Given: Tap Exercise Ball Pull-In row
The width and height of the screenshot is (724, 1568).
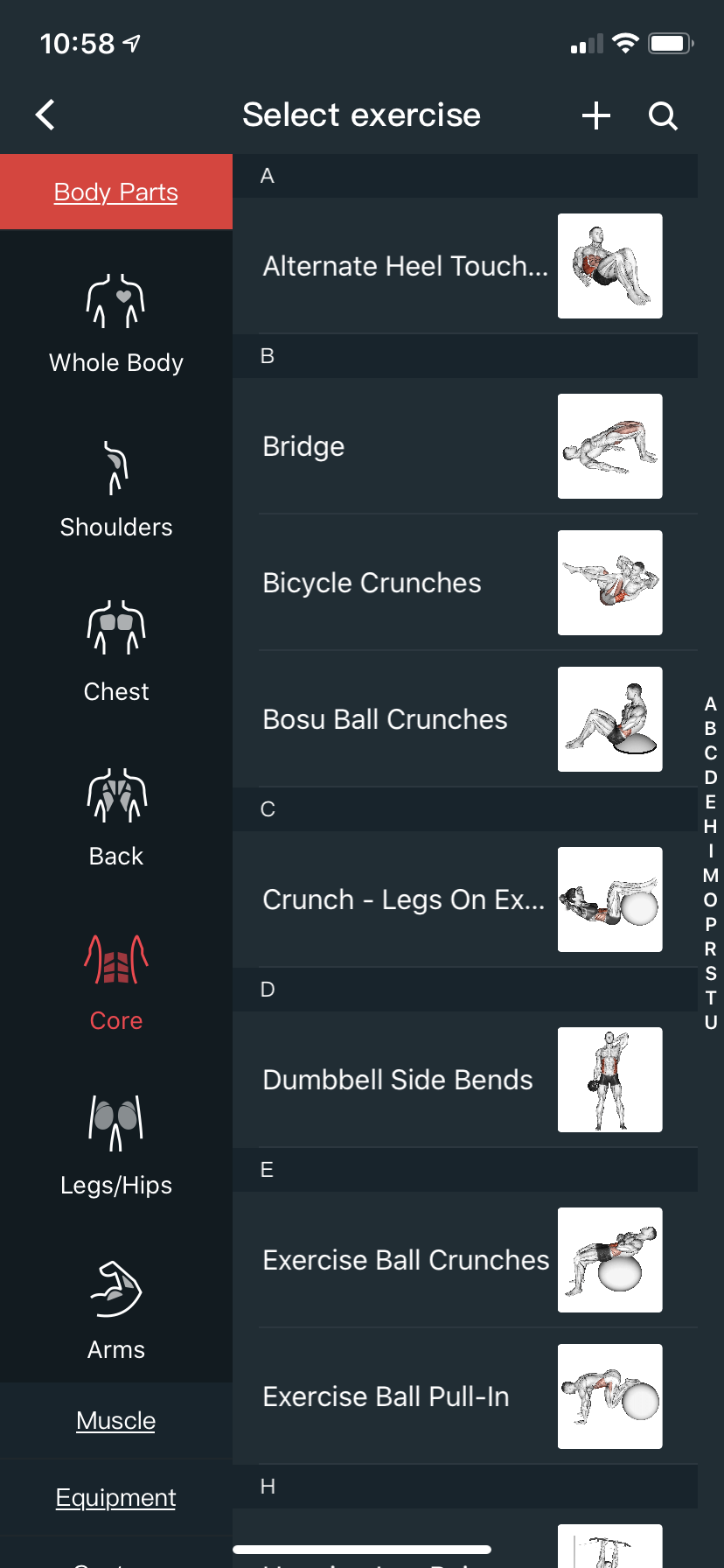Looking at the screenshot, I should click(x=463, y=1396).
